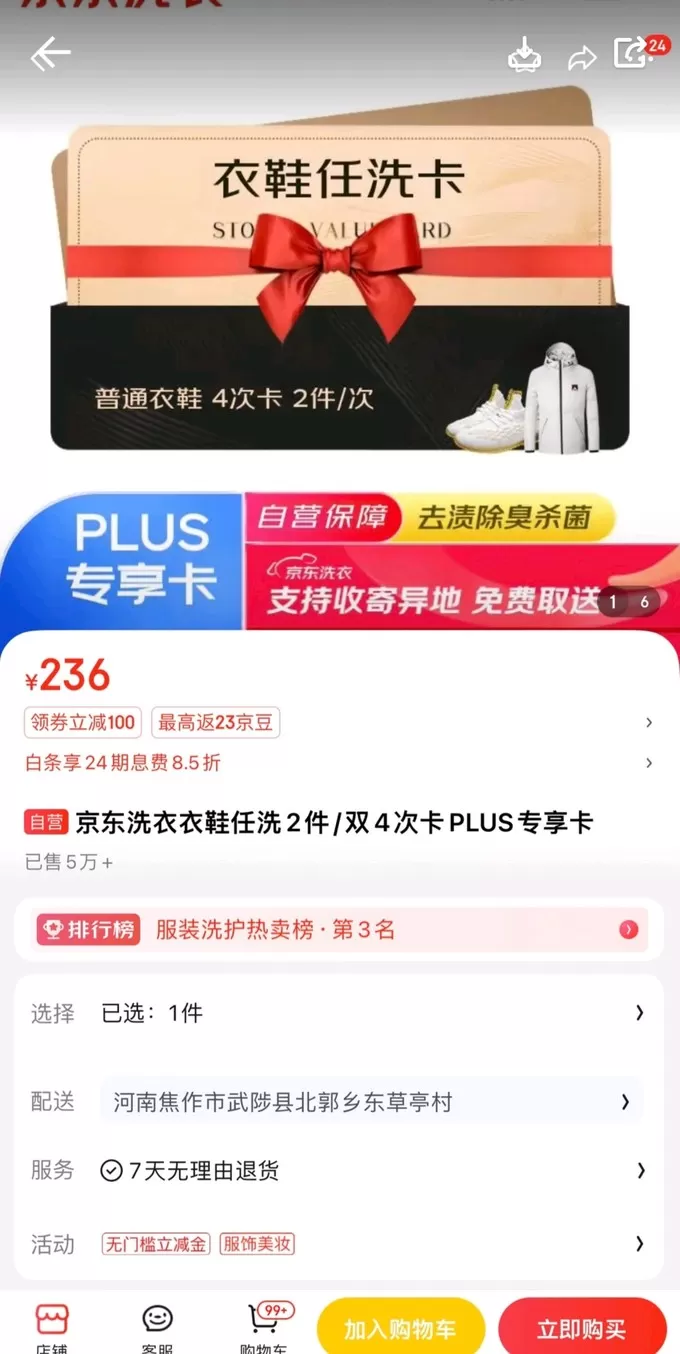The image size is (680, 1354).
Task: Tap the download icon in the top bar
Action: point(525,55)
